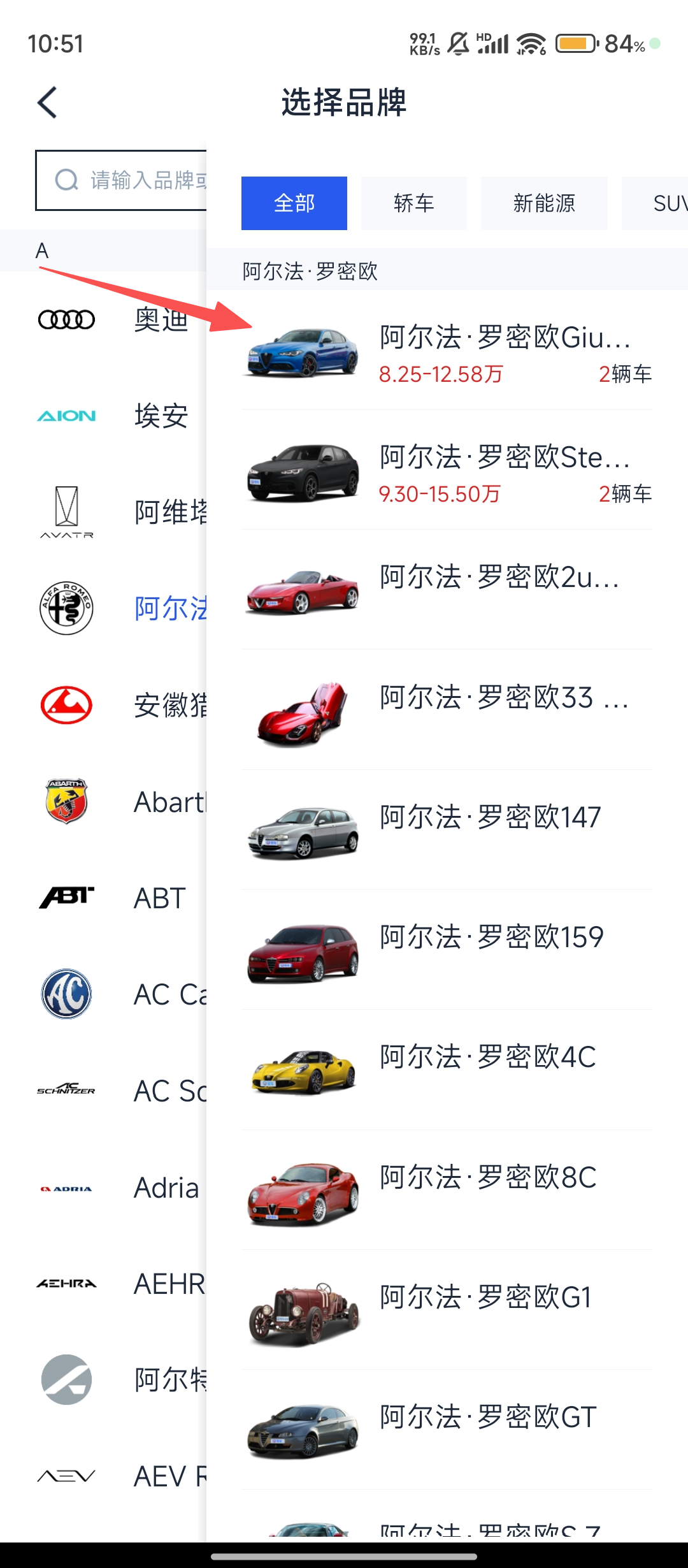Select the 全部 filter tab
688x1568 pixels.
[x=294, y=203]
